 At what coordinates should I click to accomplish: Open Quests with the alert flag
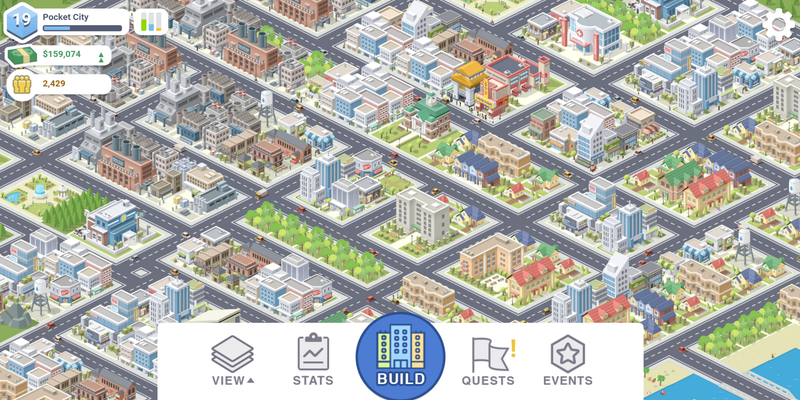click(x=489, y=361)
